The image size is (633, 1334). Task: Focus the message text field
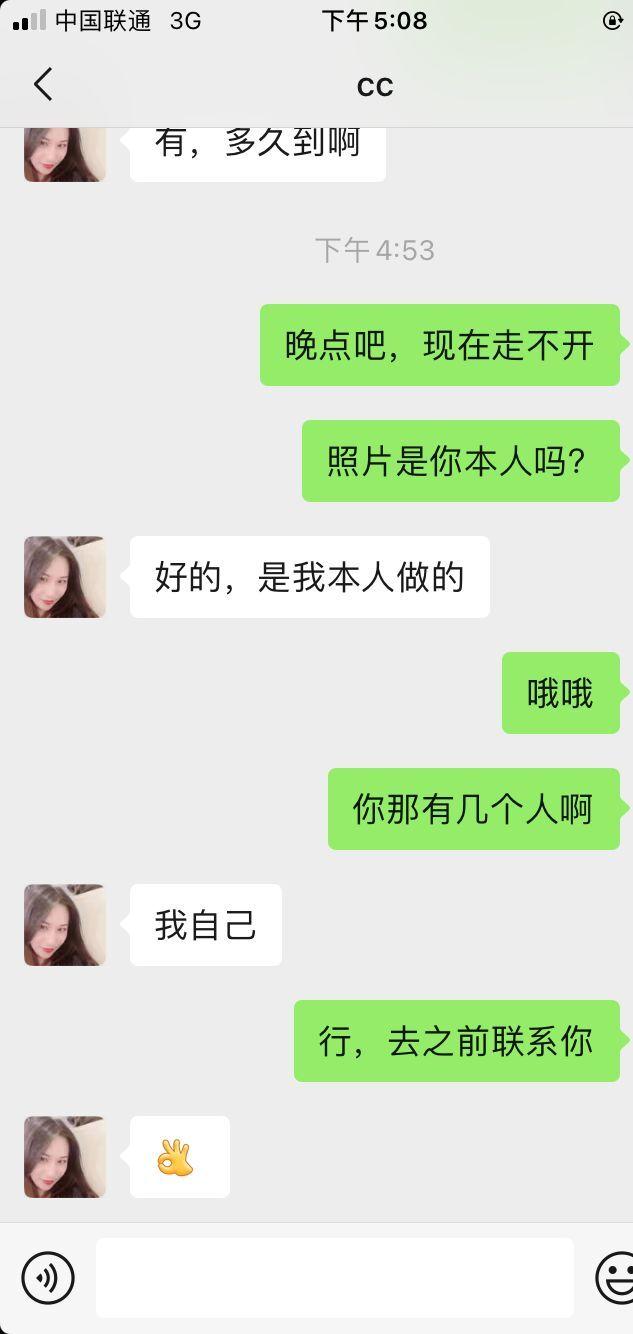(334, 1277)
